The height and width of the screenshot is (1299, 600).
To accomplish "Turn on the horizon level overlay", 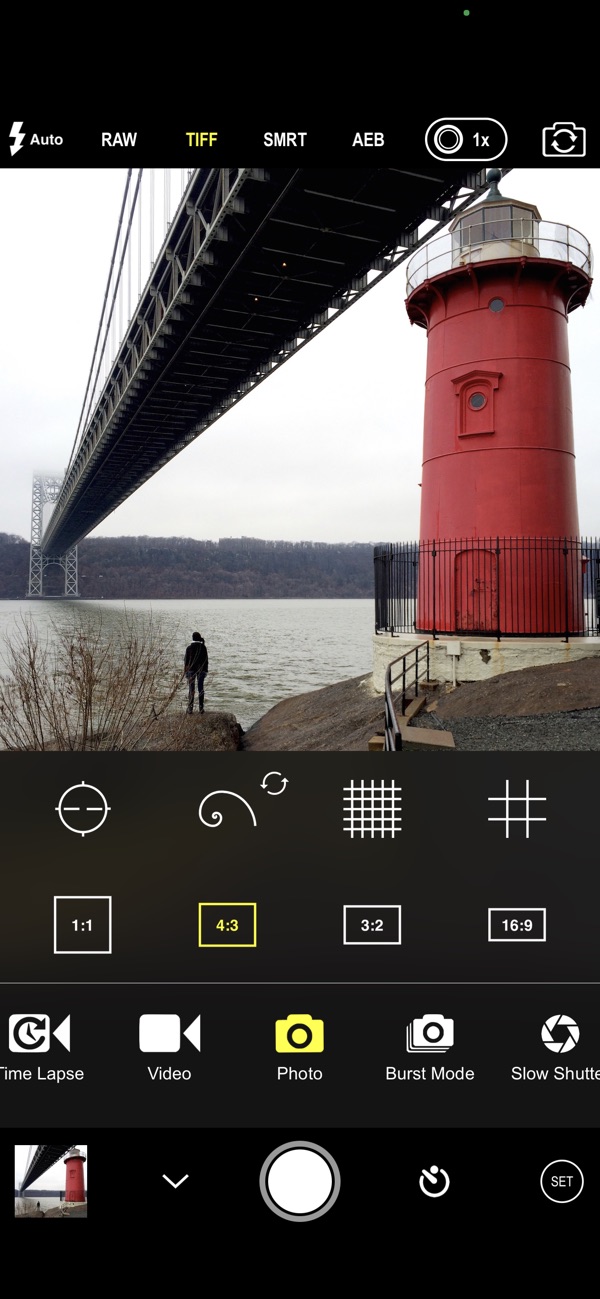I will (83, 809).
